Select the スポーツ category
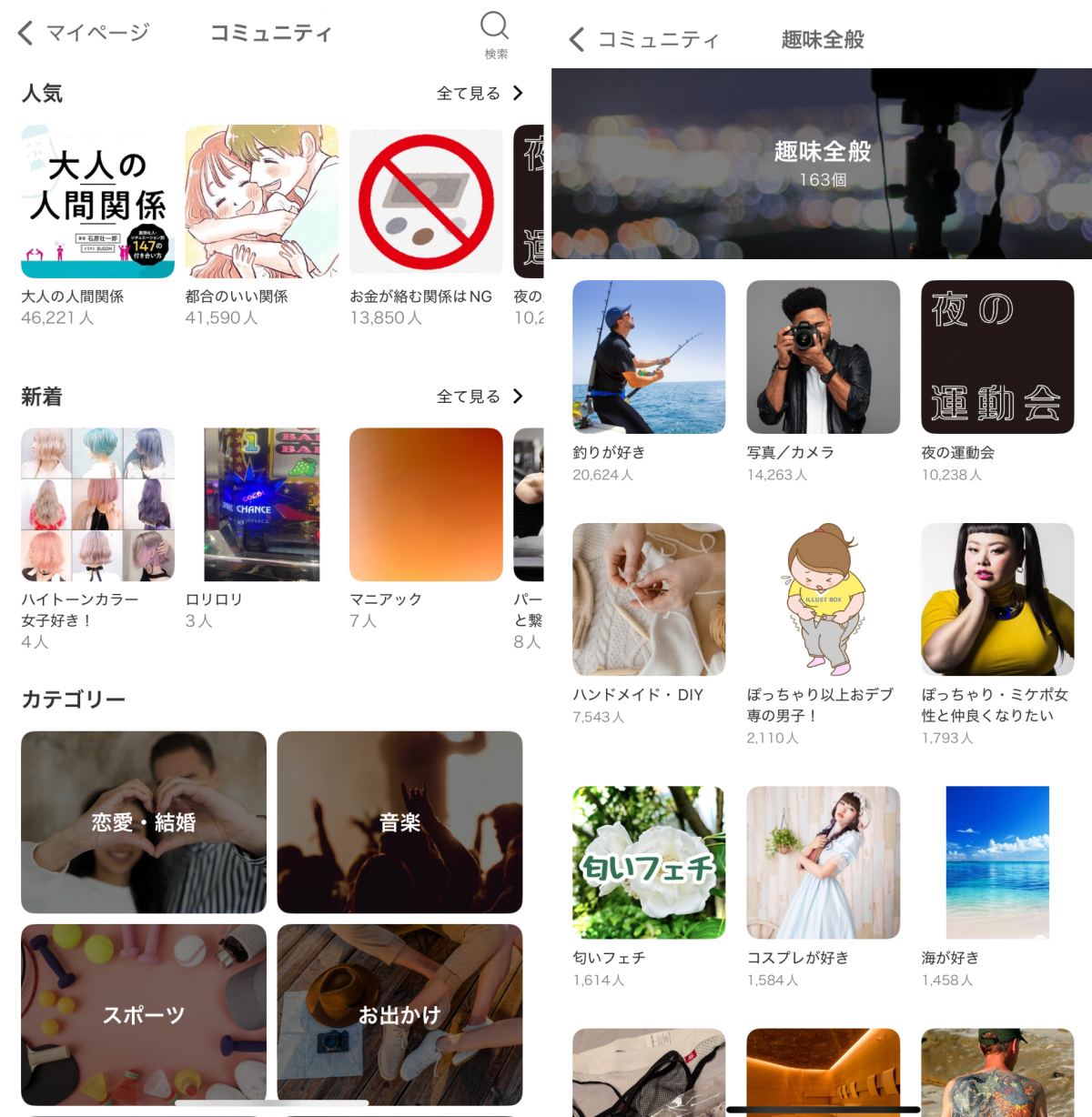 click(x=144, y=1015)
